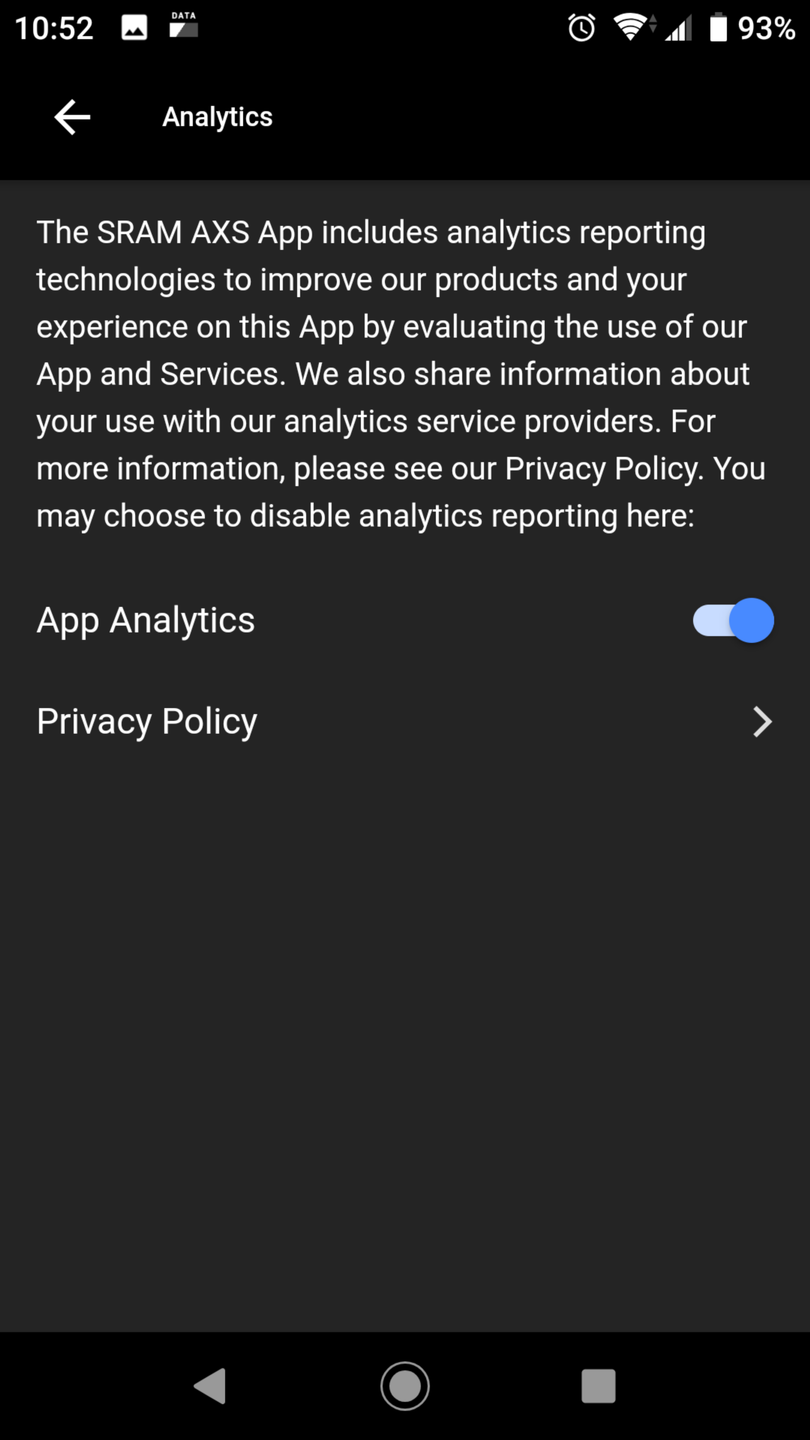Open recent apps from the navigation bar
Image resolution: width=810 pixels, height=1440 pixels.
tap(598, 1386)
